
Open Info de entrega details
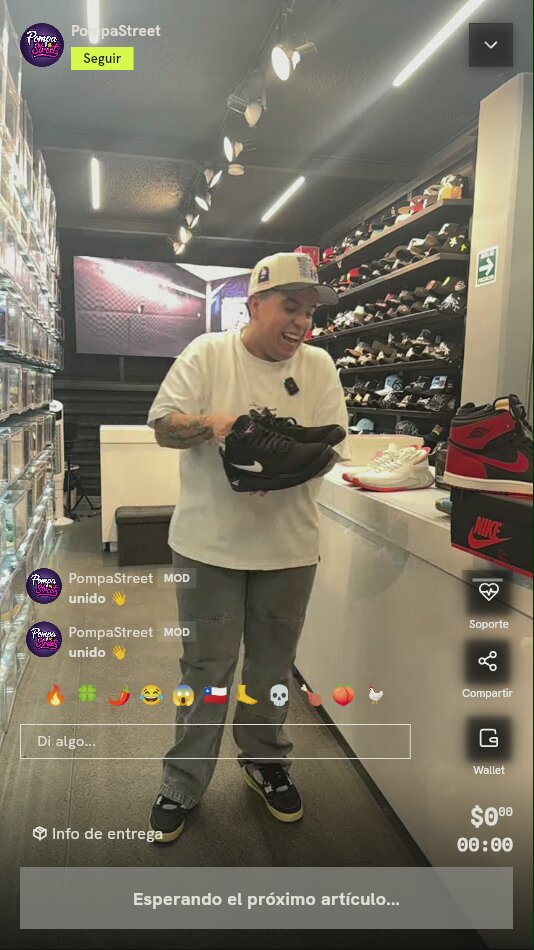tap(98, 834)
